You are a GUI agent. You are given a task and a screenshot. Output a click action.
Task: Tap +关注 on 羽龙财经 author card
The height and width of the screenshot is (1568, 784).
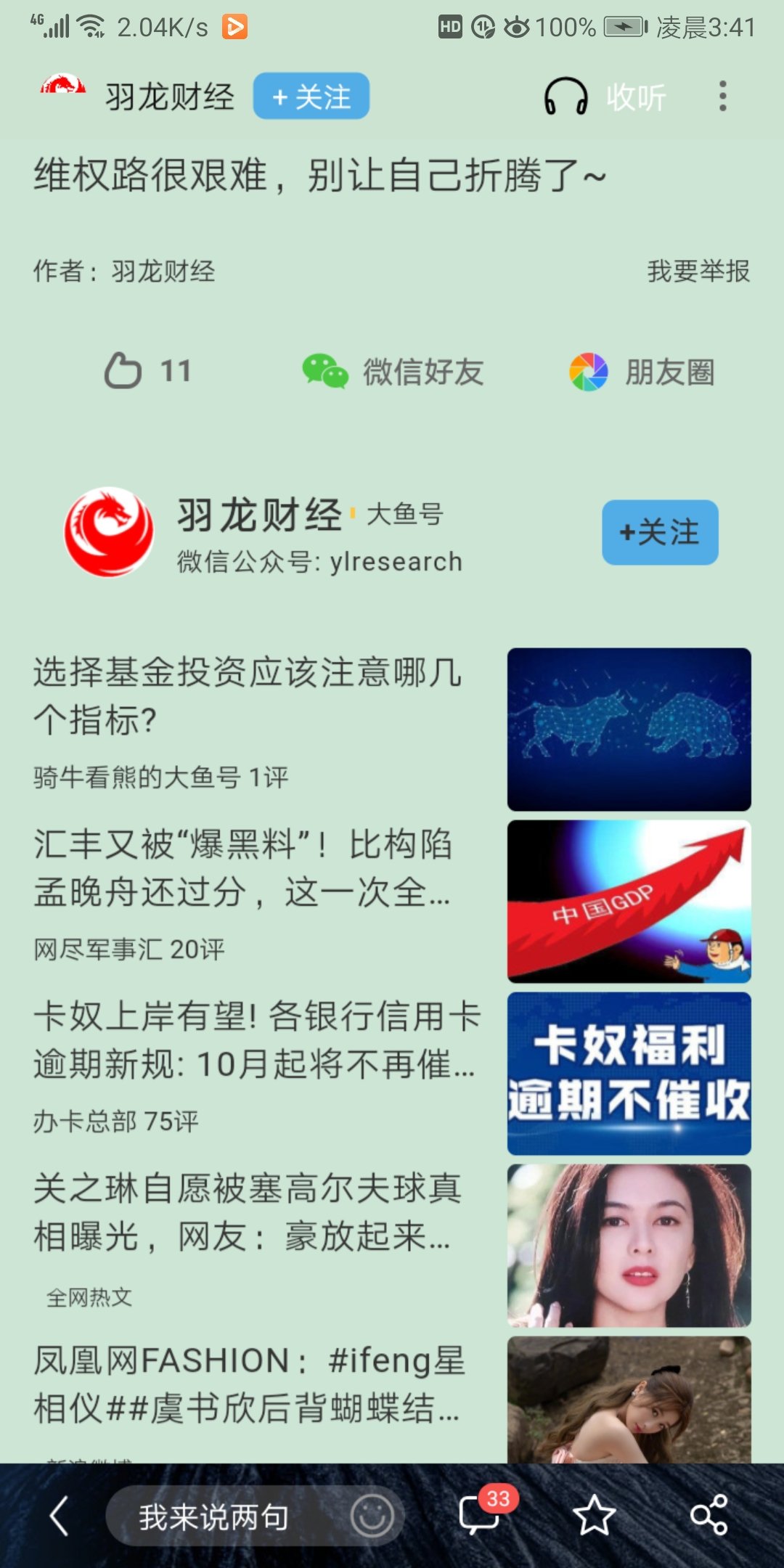659,532
